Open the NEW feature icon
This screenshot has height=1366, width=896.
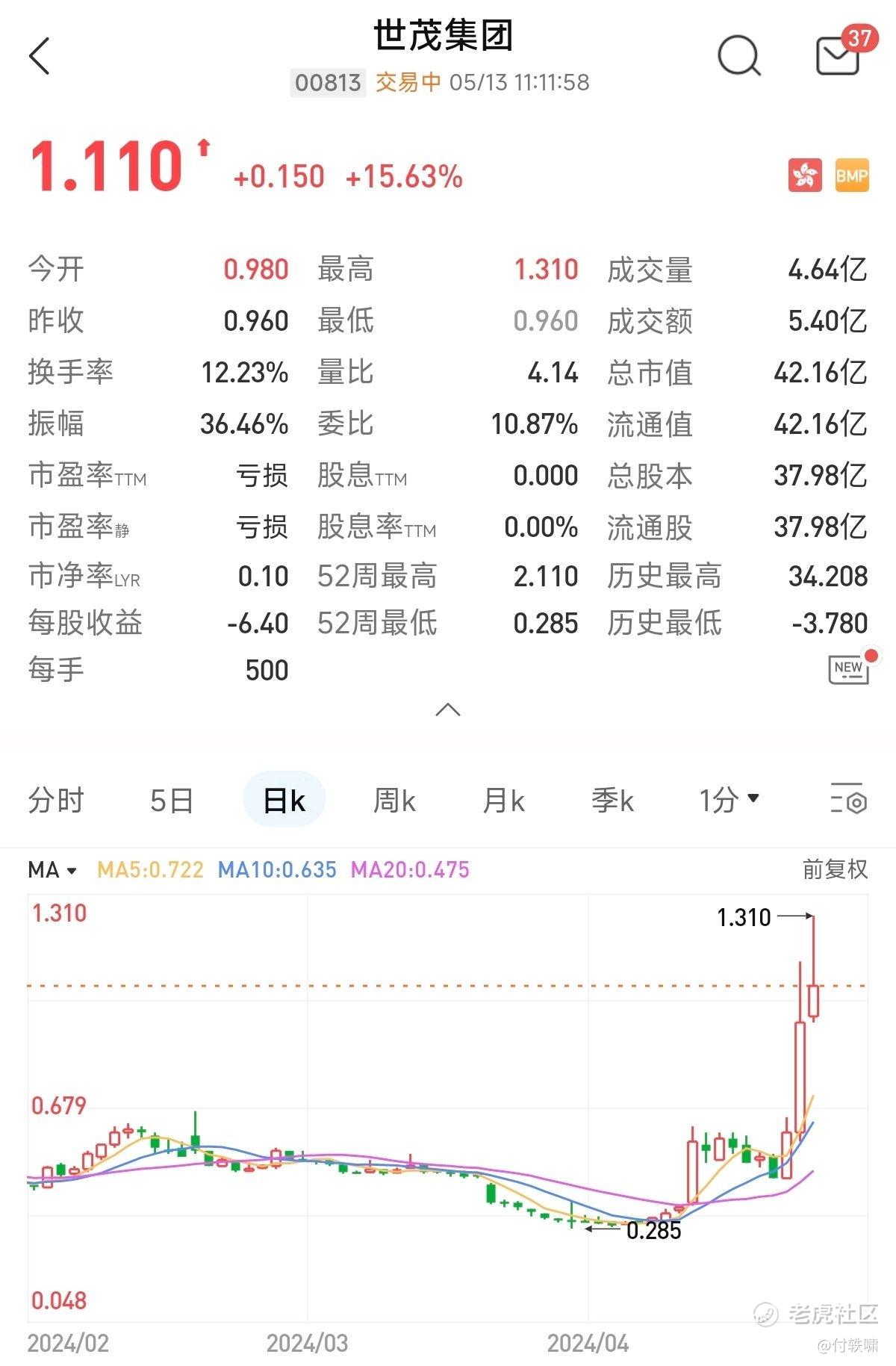coord(849,669)
